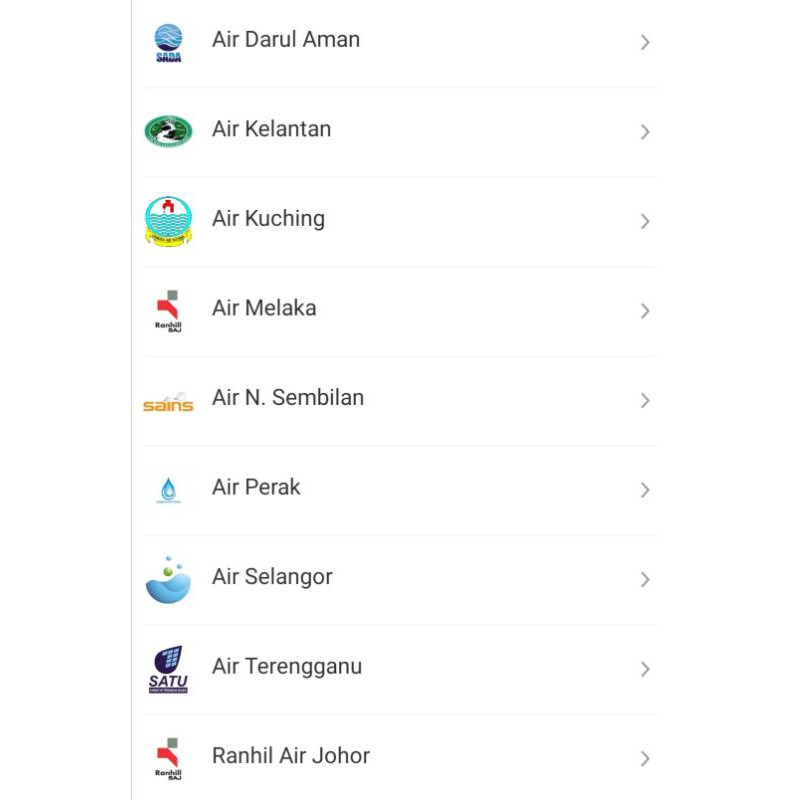Open the Air Terengganu option
This screenshot has width=800, height=800.
click(x=287, y=667)
